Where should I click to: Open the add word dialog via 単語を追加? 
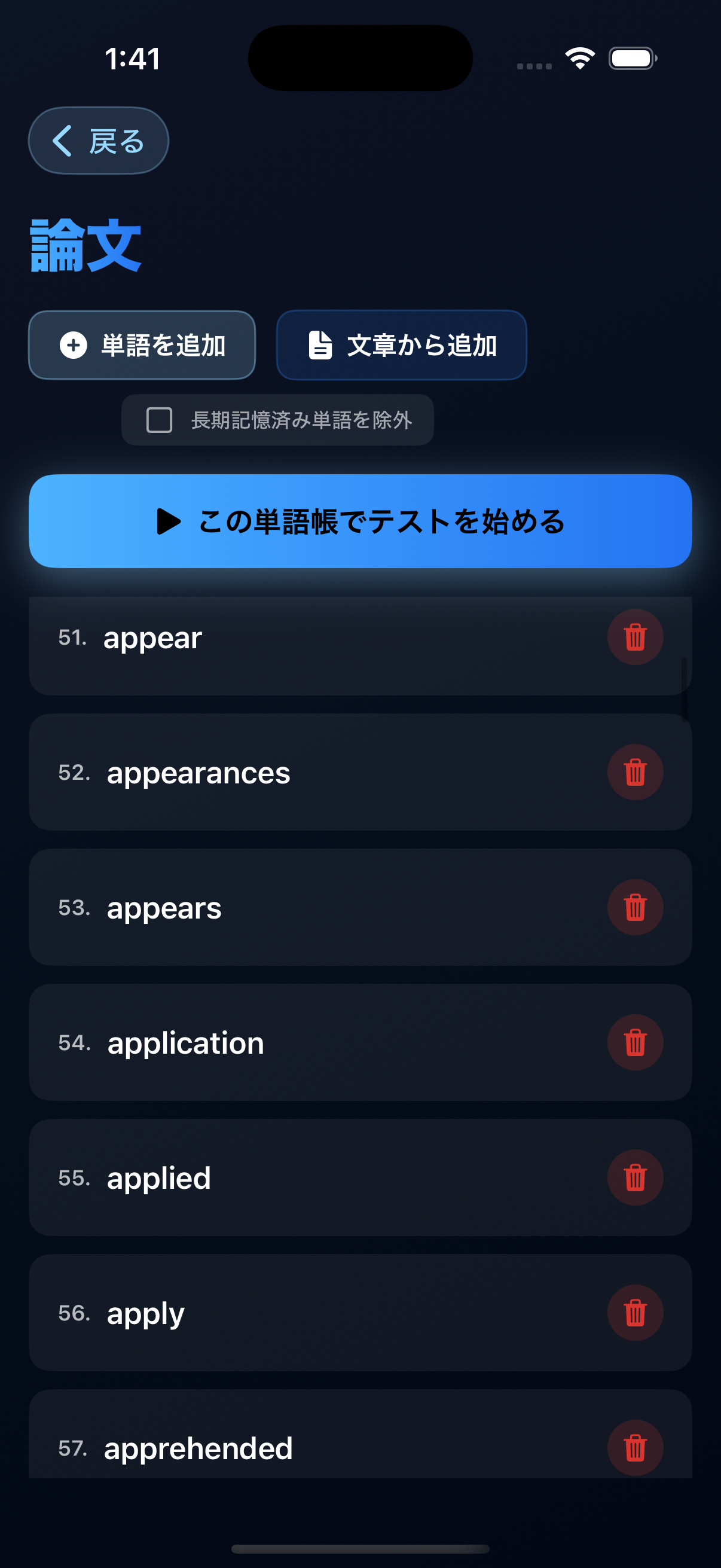point(142,344)
